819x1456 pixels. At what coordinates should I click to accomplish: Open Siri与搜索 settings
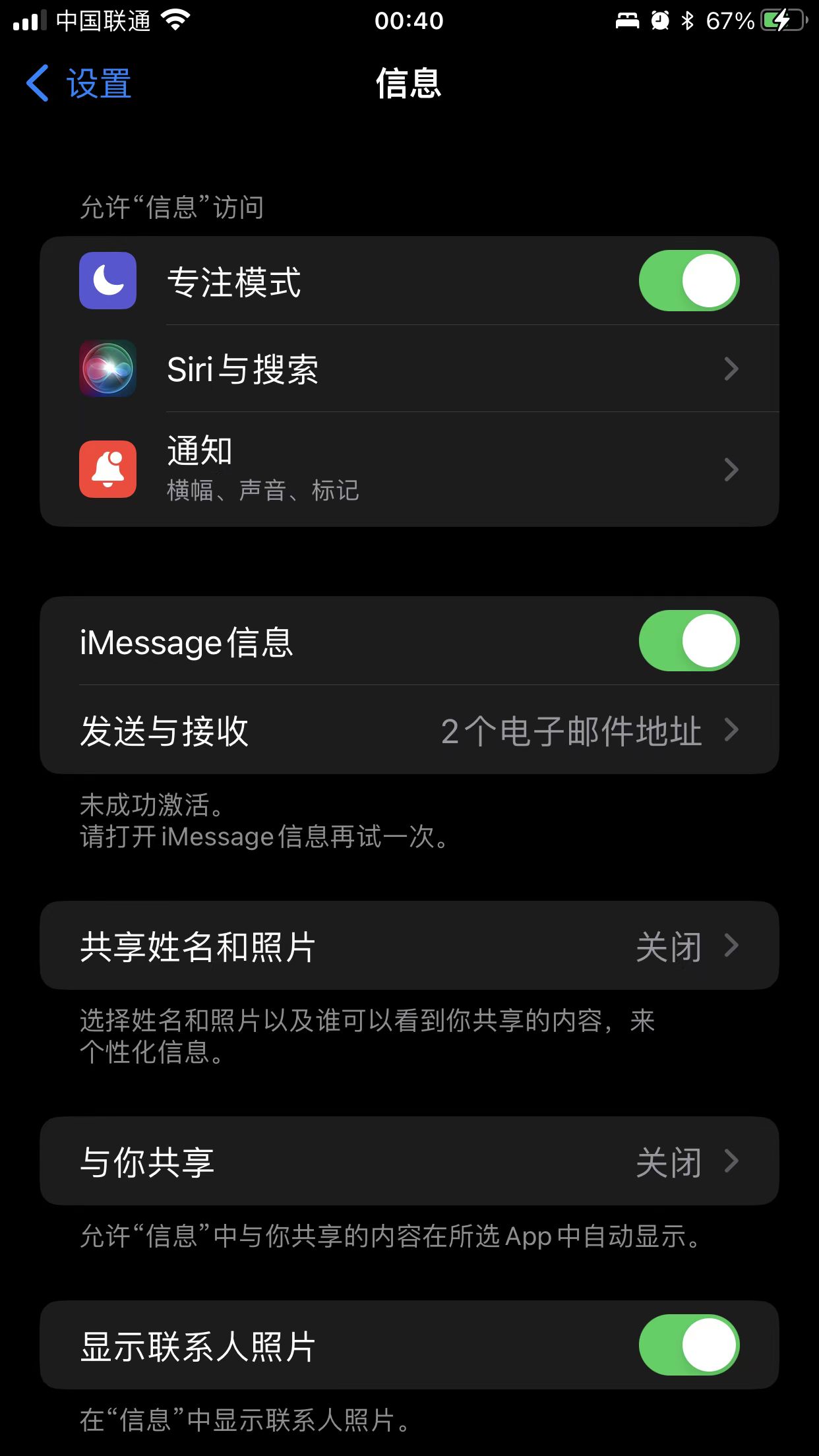[x=409, y=369]
